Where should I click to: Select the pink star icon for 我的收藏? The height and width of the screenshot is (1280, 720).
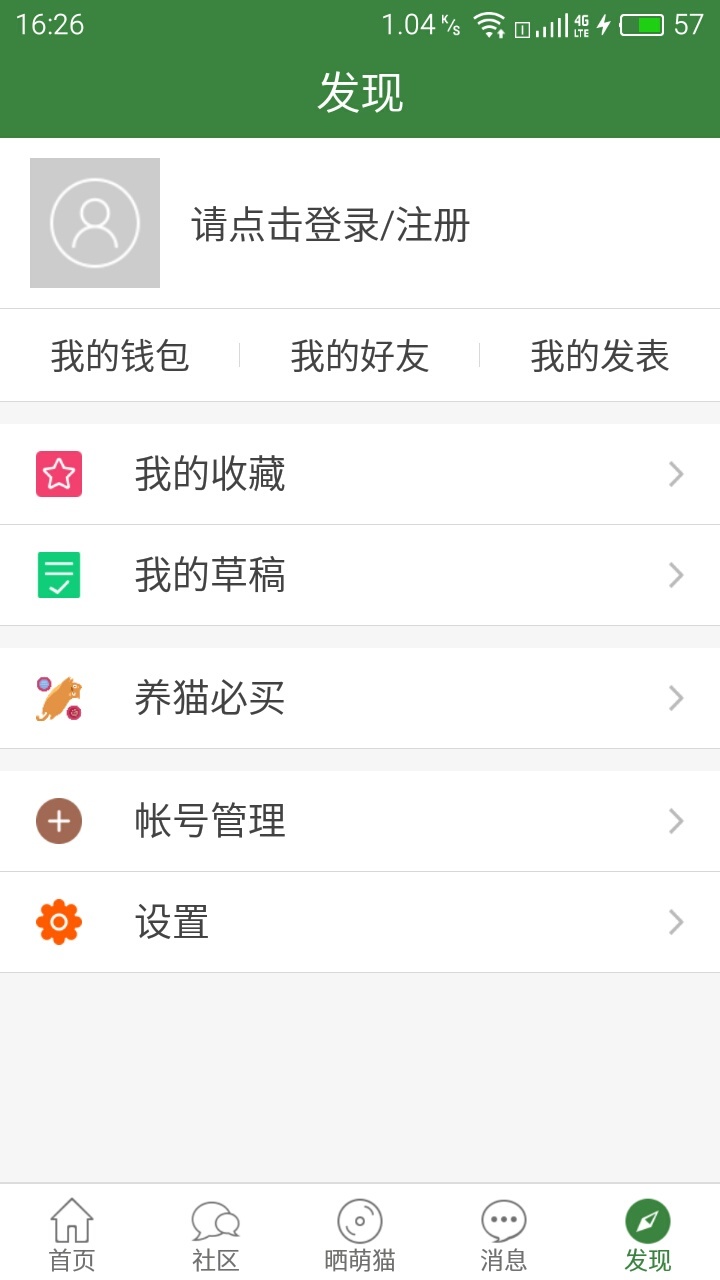coord(58,473)
